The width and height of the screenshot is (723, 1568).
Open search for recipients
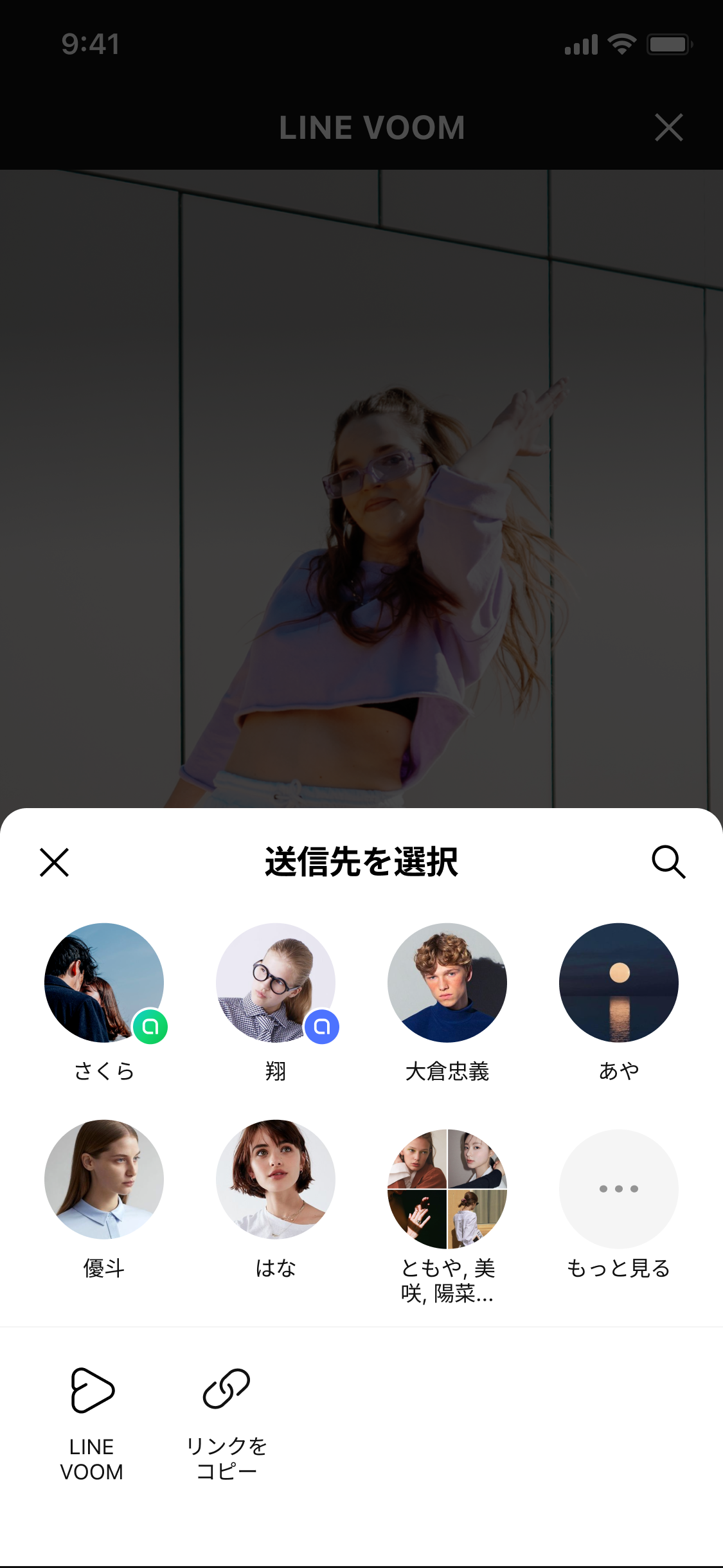(668, 862)
